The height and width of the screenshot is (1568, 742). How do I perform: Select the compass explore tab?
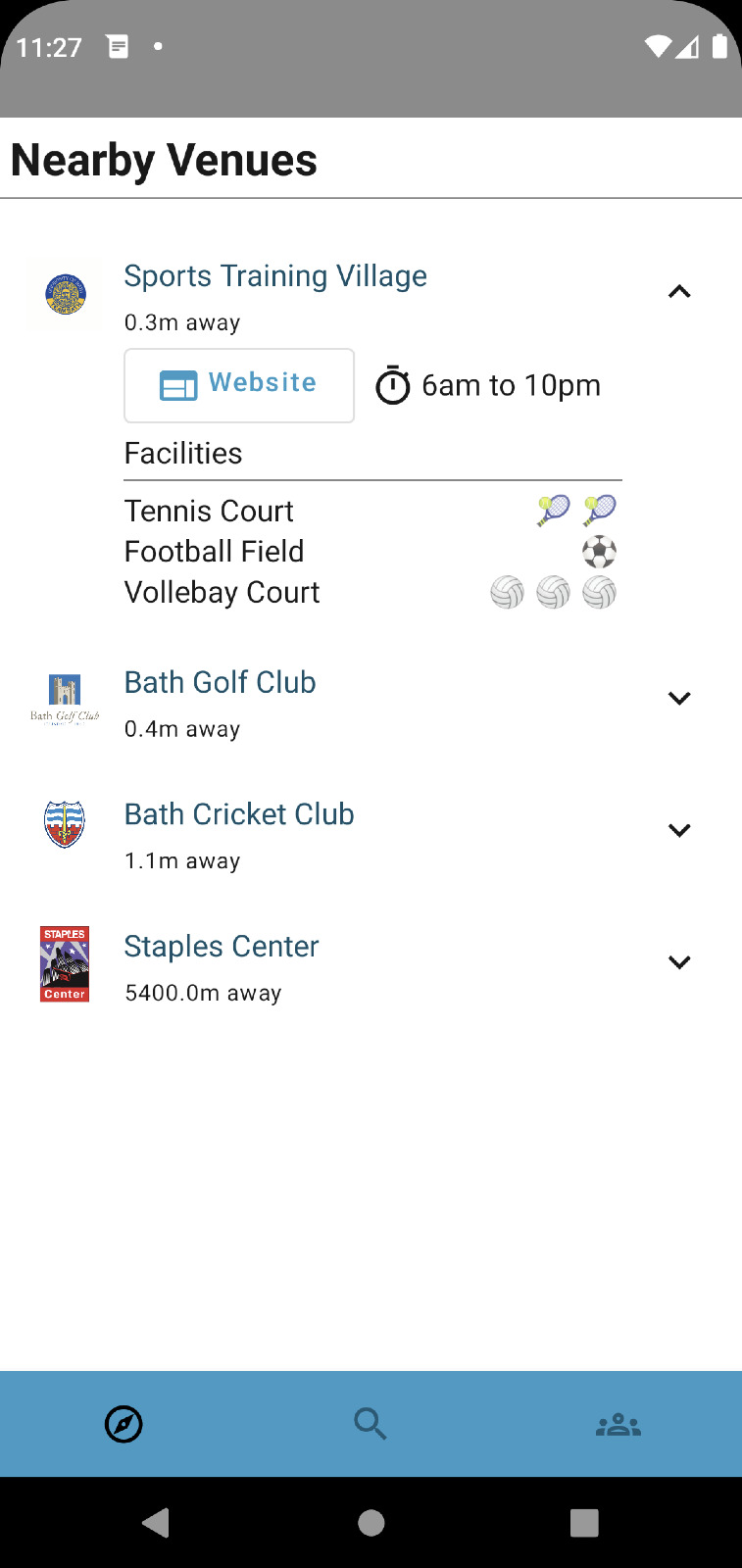tap(124, 1424)
